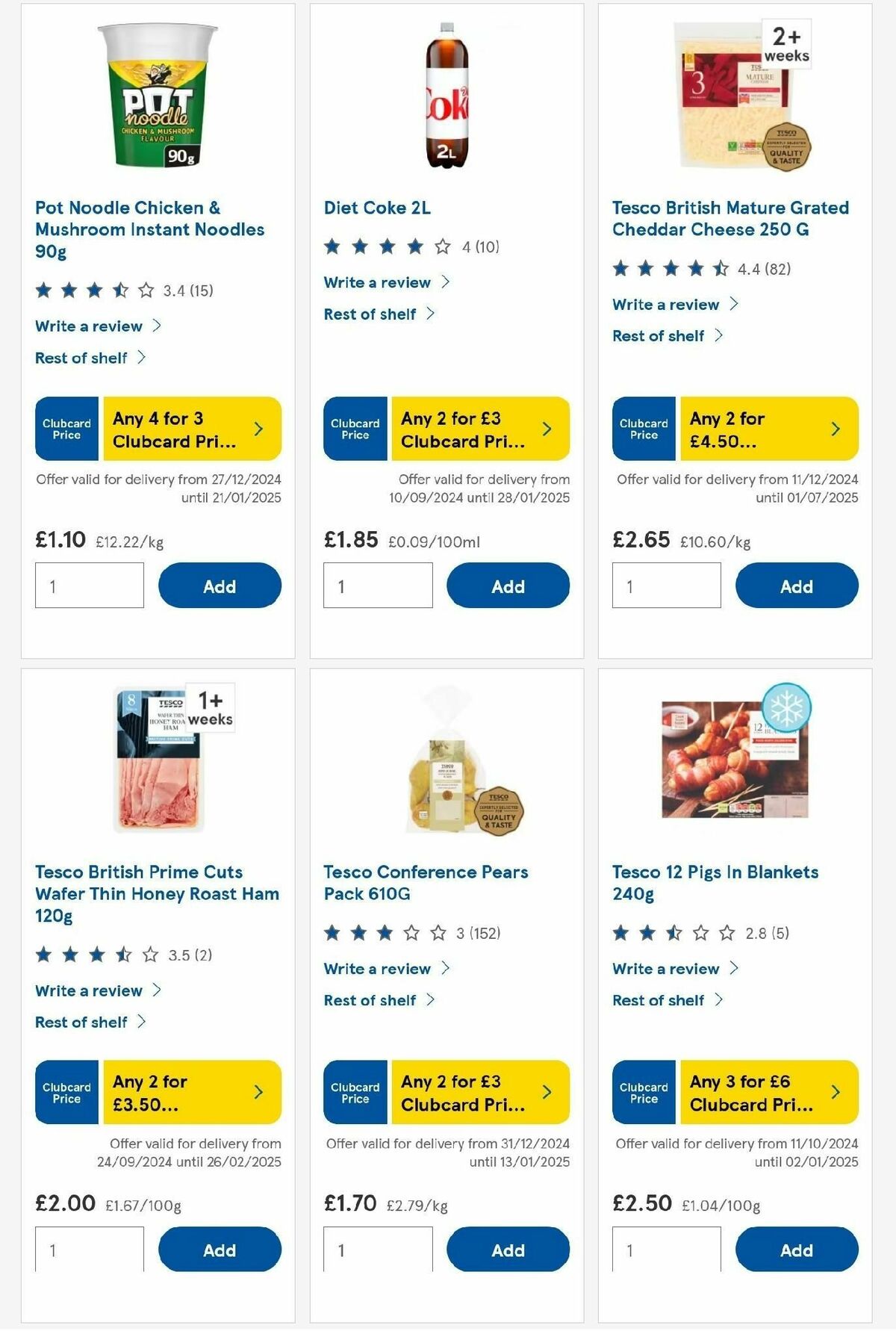Edit quantity field for Tesco Conference Pears
The image size is (896, 1331).
tap(378, 1250)
